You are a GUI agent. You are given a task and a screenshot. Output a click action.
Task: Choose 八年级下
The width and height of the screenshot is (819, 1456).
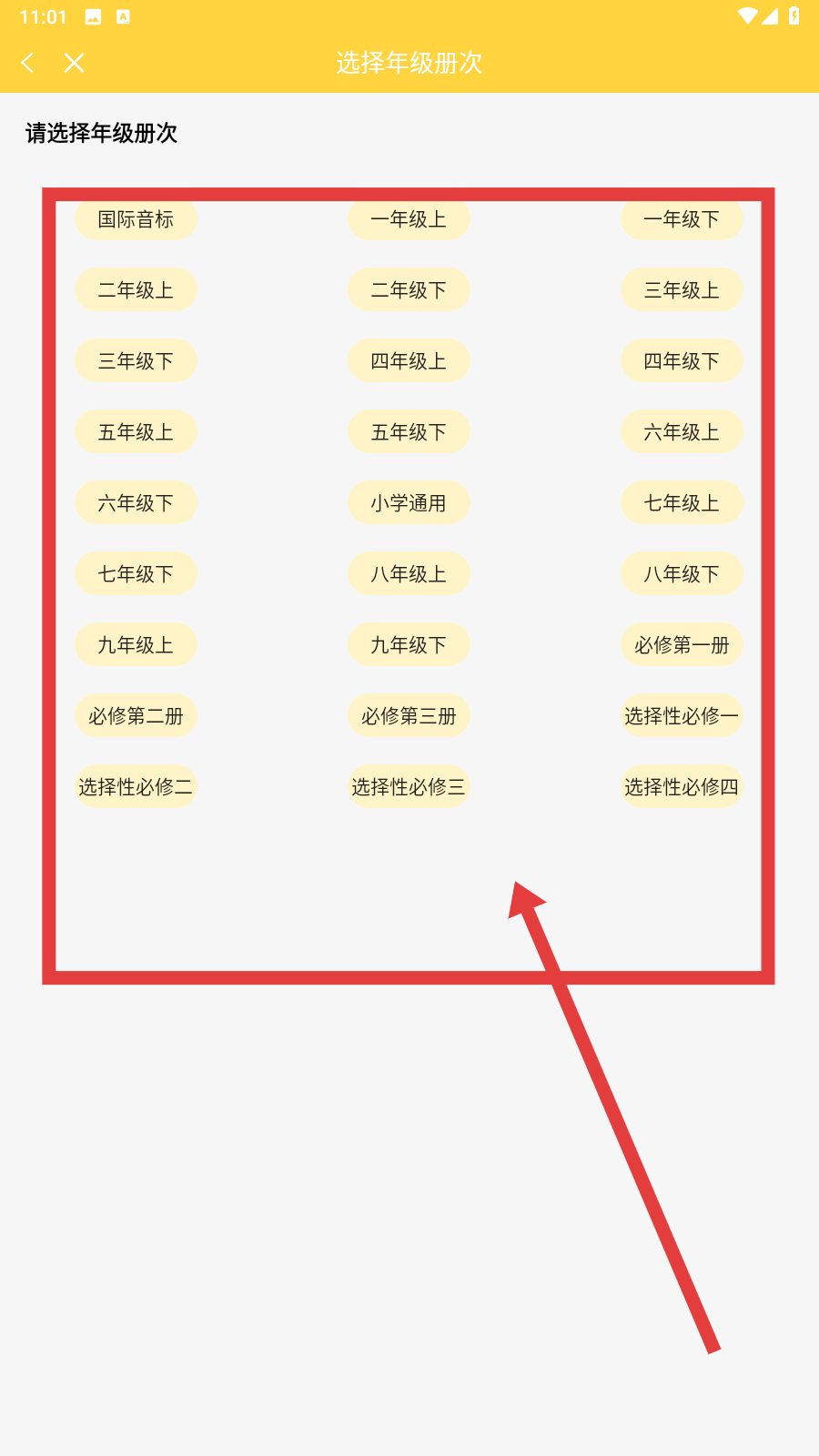pyautogui.click(x=682, y=574)
